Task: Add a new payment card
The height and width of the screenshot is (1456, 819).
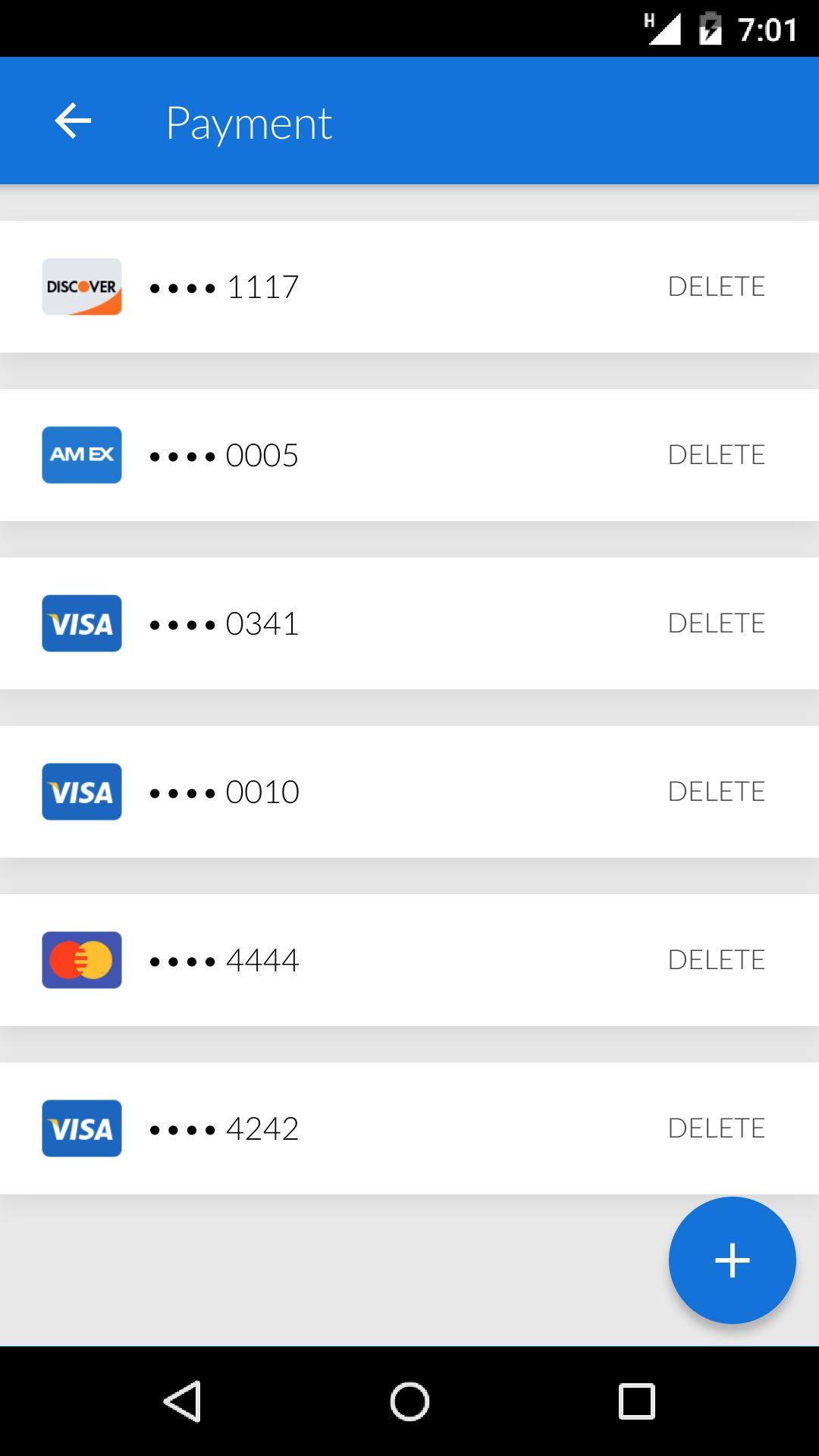Action: pos(732,1260)
